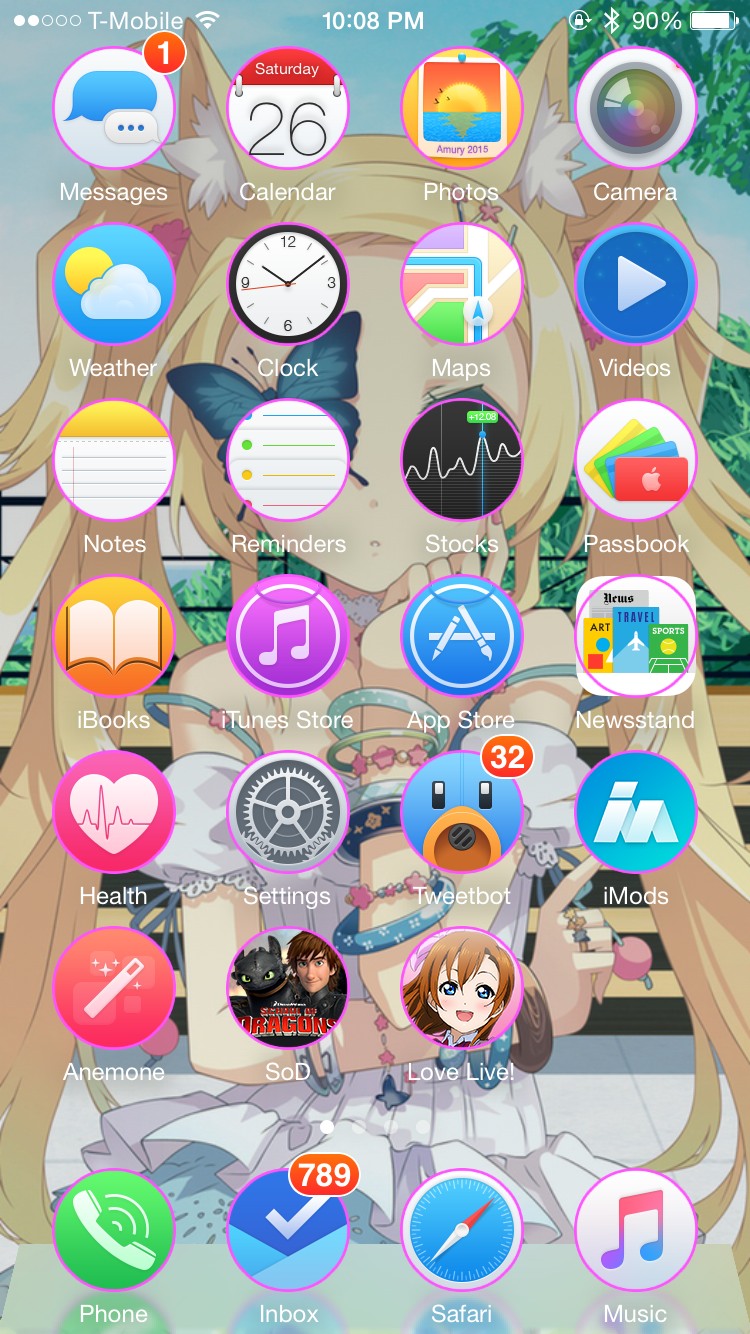The width and height of the screenshot is (750, 1334).
Task: Open the Messages app
Action: (113, 108)
